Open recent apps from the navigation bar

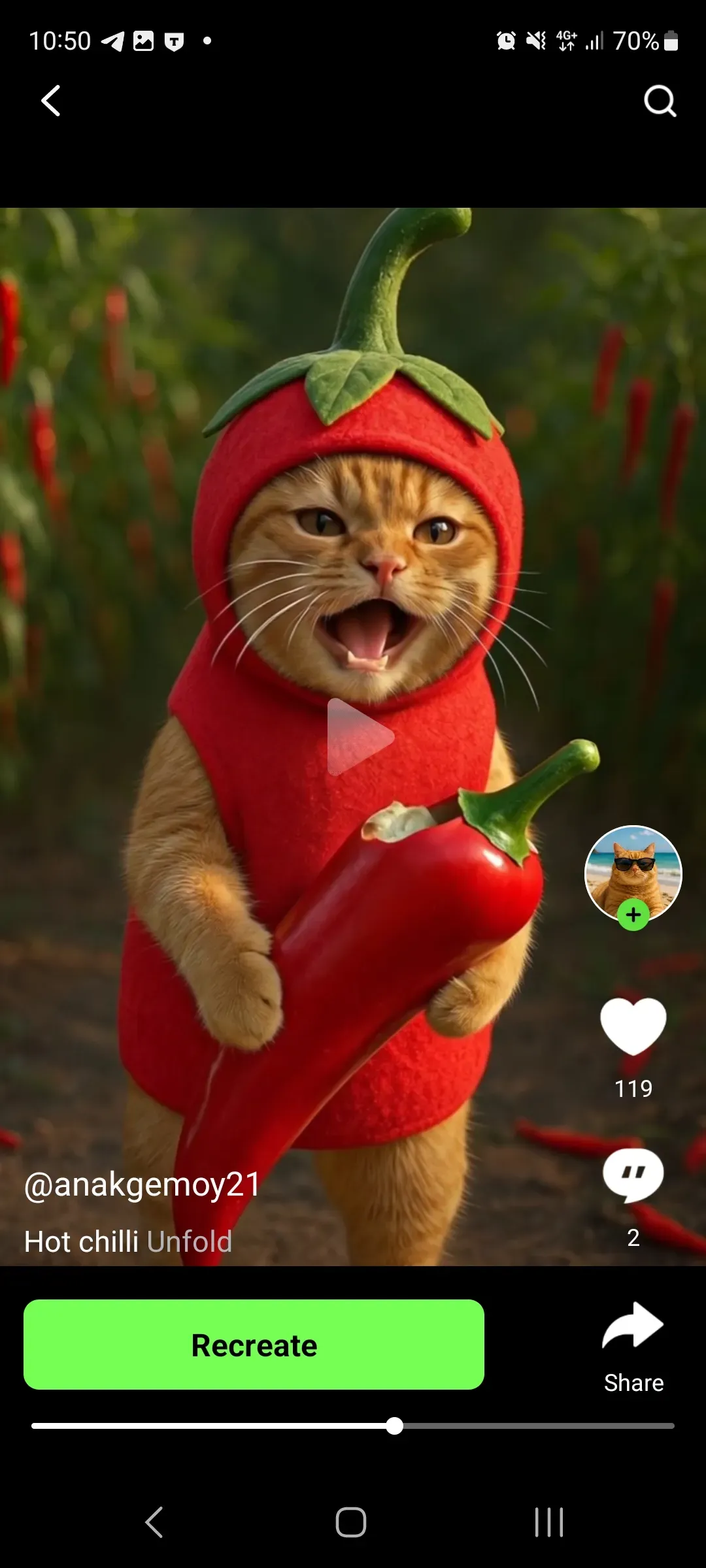point(548,1522)
